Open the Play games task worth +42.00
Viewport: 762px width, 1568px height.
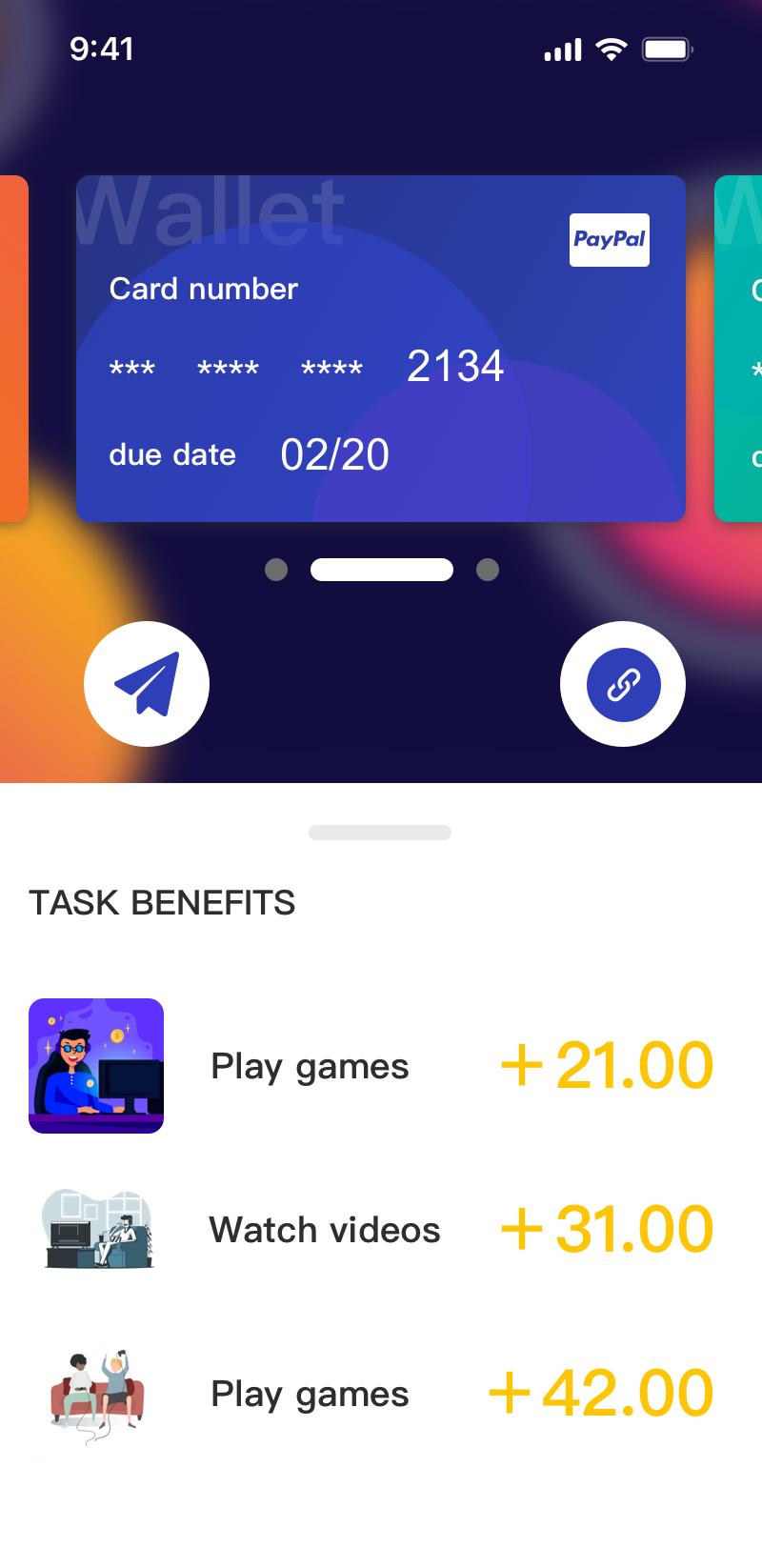pyautogui.click(x=310, y=1394)
